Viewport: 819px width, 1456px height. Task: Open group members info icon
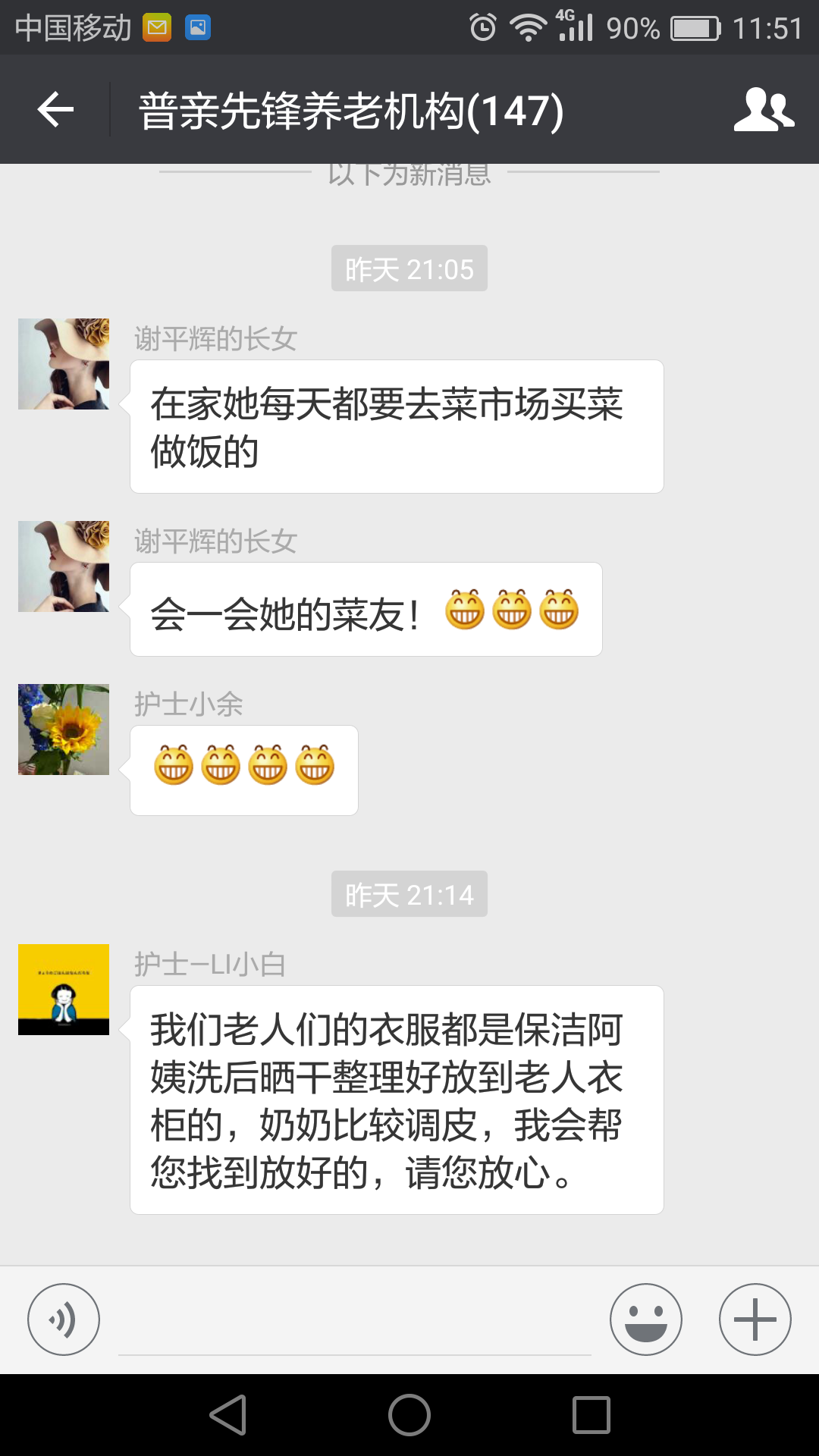click(764, 110)
